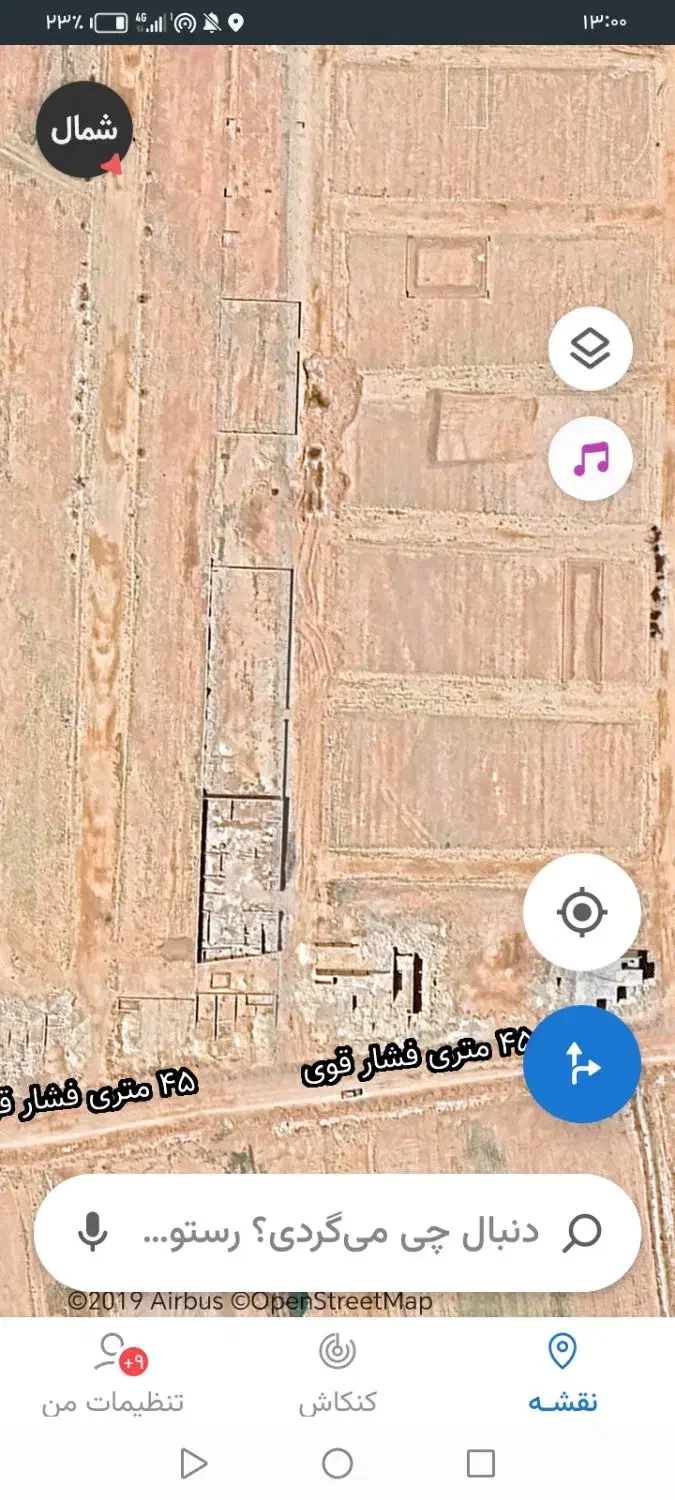The height and width of the screenshot is (1500, 675).
Task: Tap the north compass button
Action: (x=84, y=130)
